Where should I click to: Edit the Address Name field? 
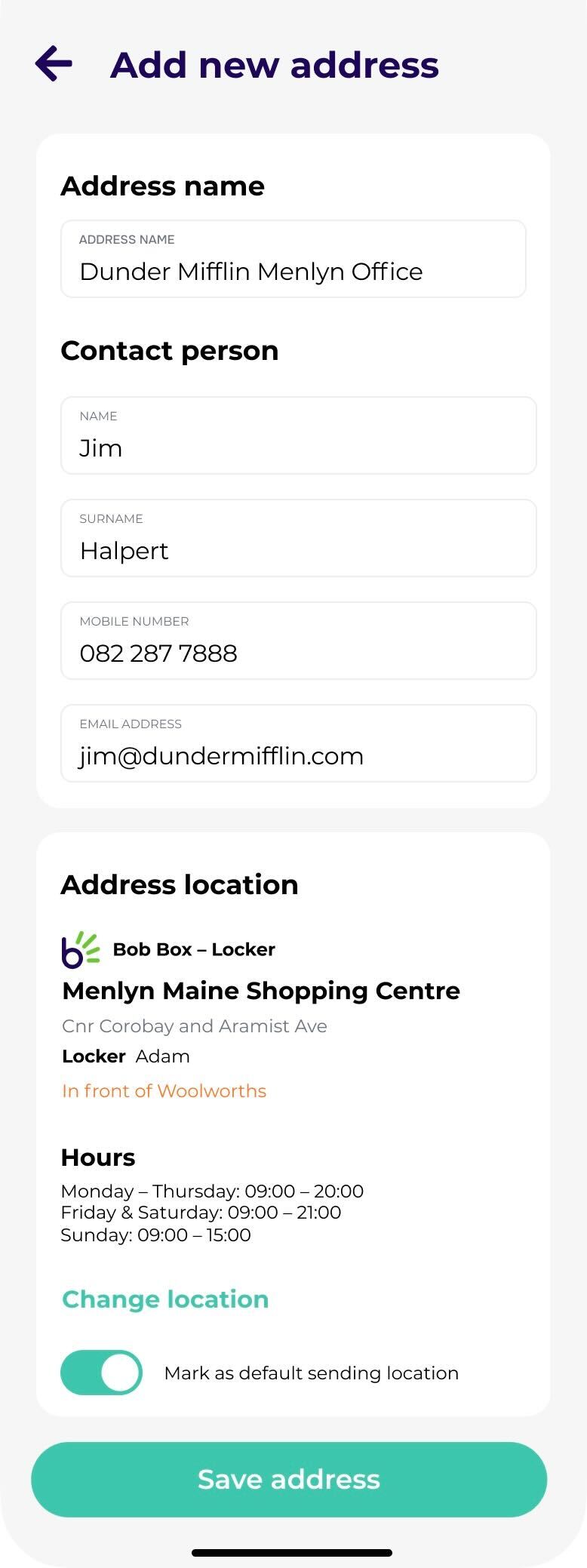pyautogui.click(x=293, y=260)
